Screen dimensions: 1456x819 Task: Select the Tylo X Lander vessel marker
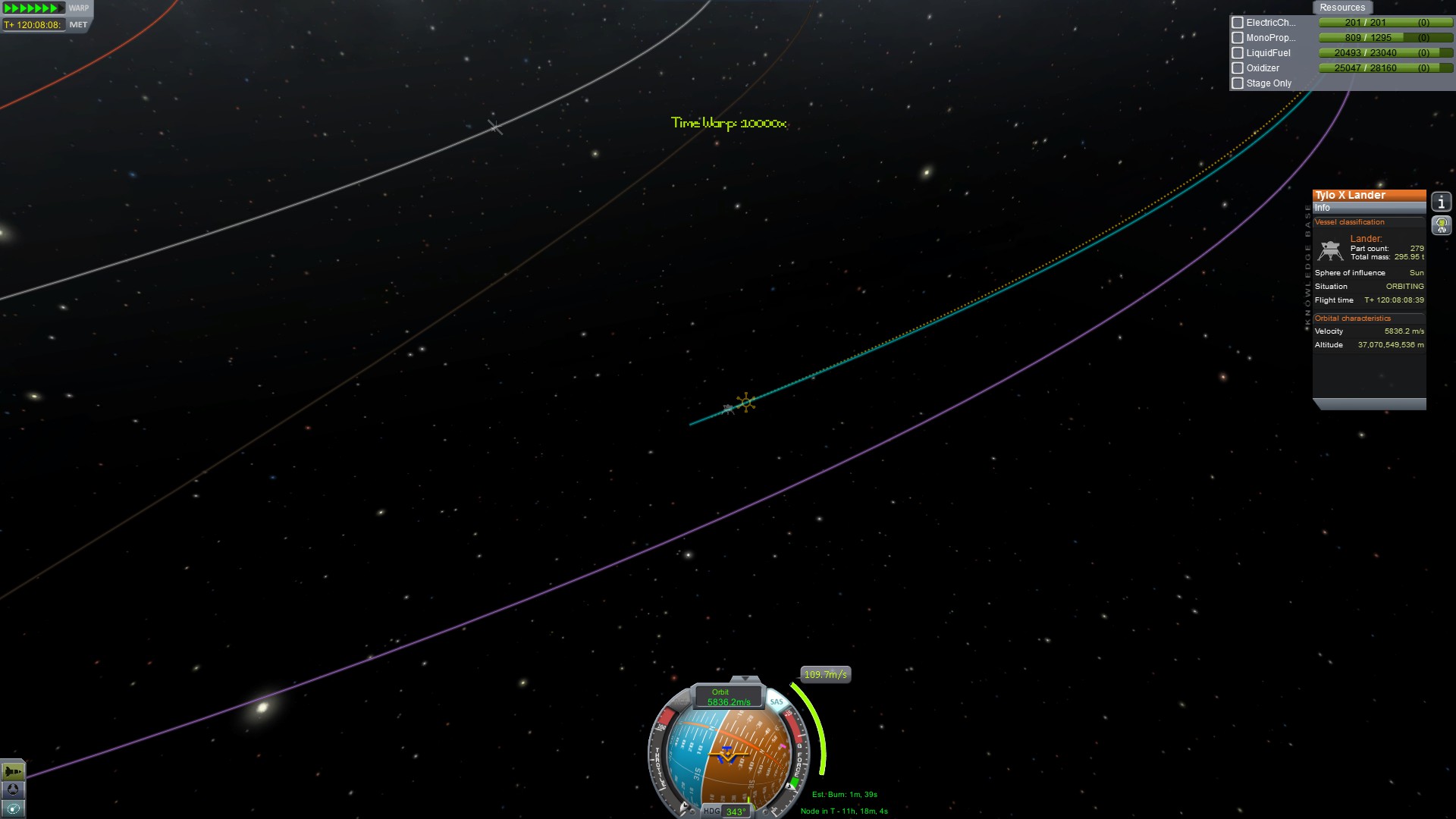point(729,409)
